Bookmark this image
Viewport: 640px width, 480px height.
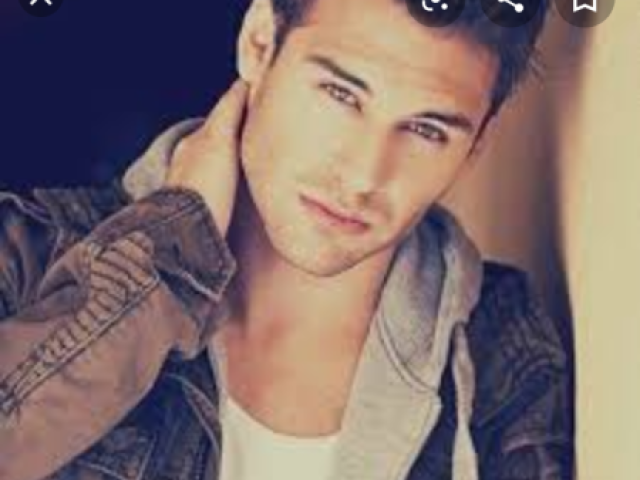[x=585, y=5]
